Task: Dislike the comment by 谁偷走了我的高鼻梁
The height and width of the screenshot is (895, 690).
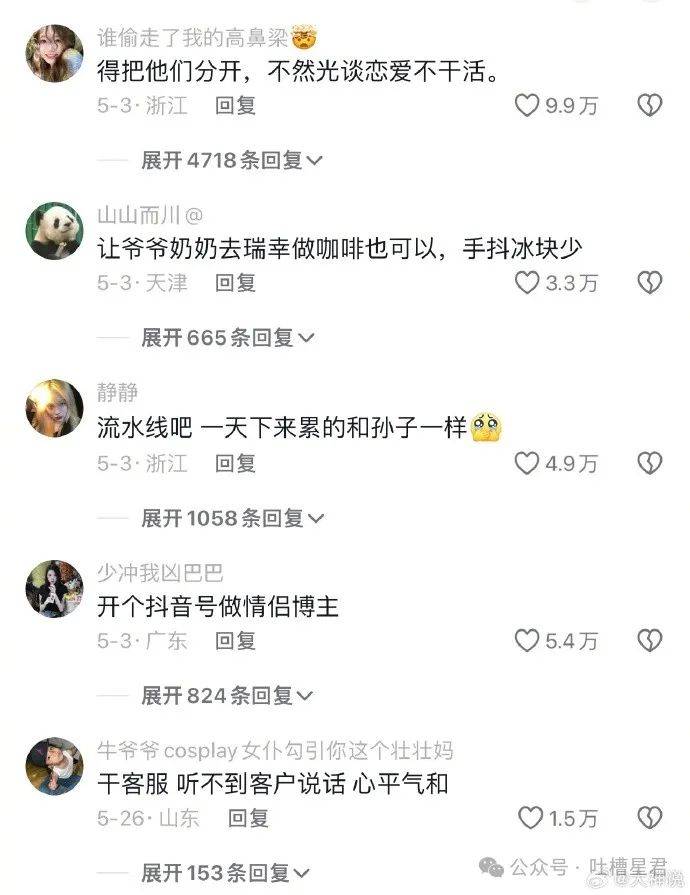Action: coord(650,105)
